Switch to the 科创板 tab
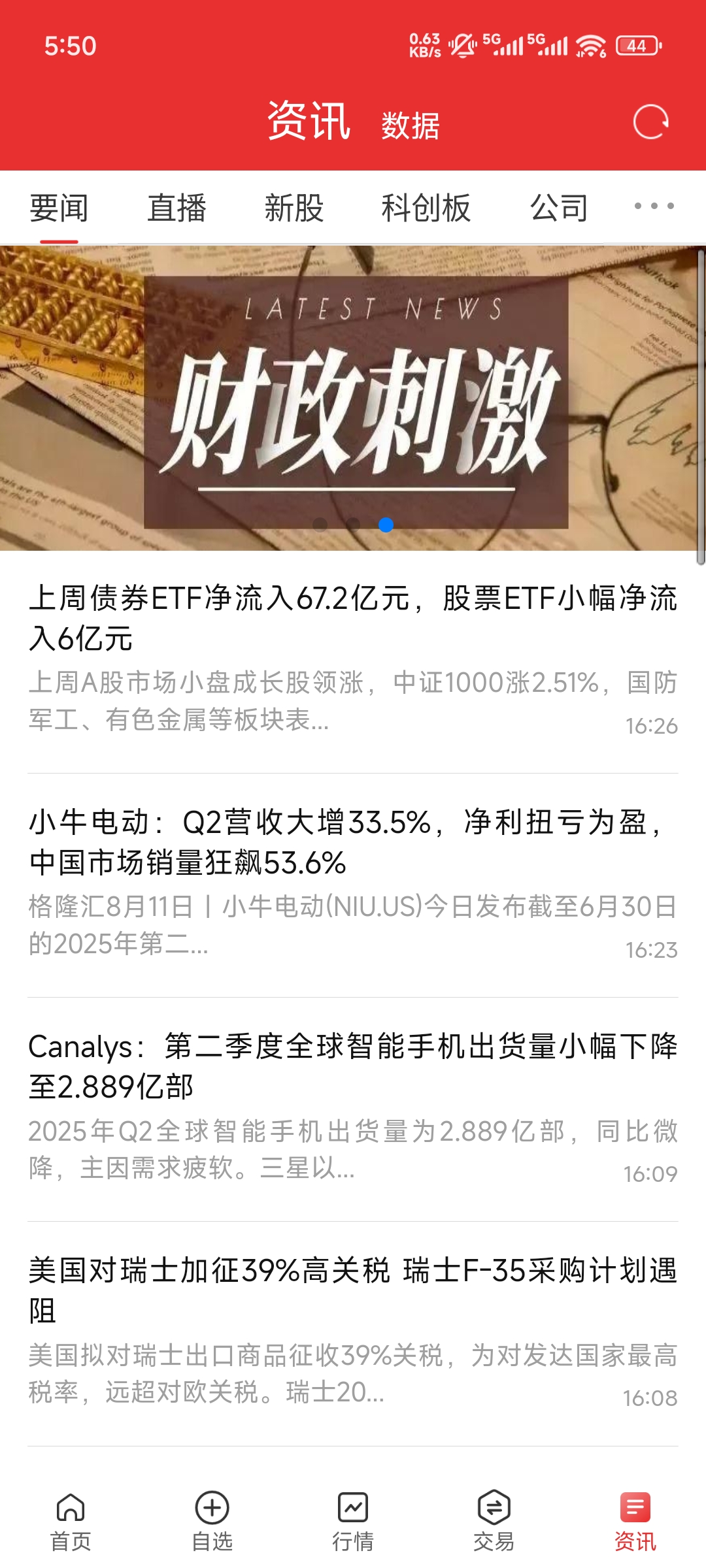706x1568 pixels. pyautogui.click(x=426, y=208)
